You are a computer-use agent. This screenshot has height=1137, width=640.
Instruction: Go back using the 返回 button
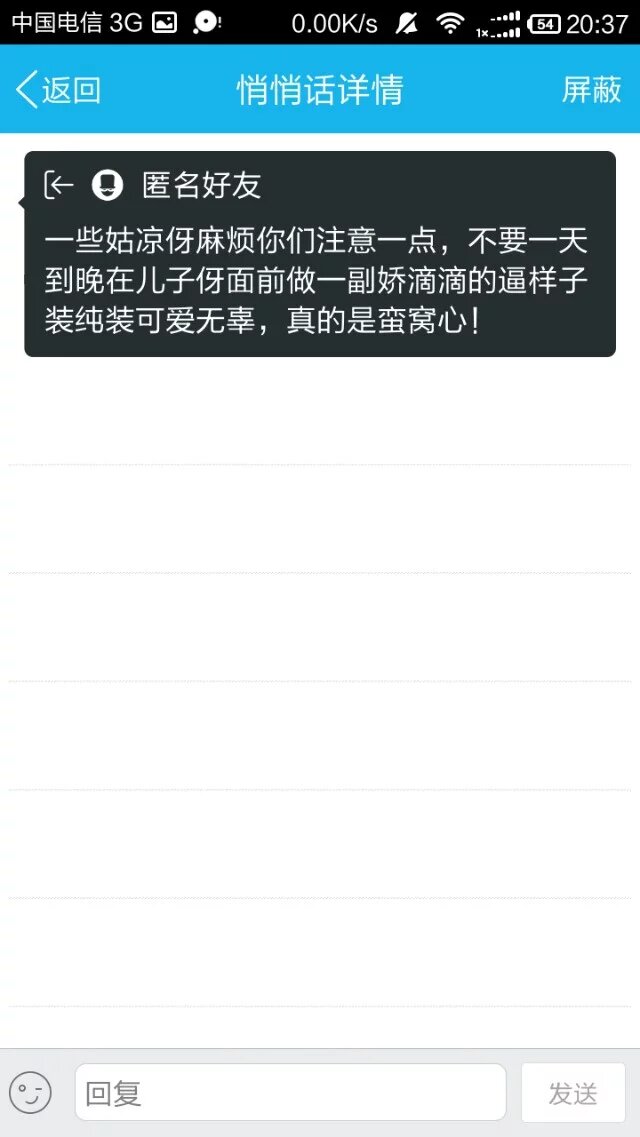coord(58,90)
